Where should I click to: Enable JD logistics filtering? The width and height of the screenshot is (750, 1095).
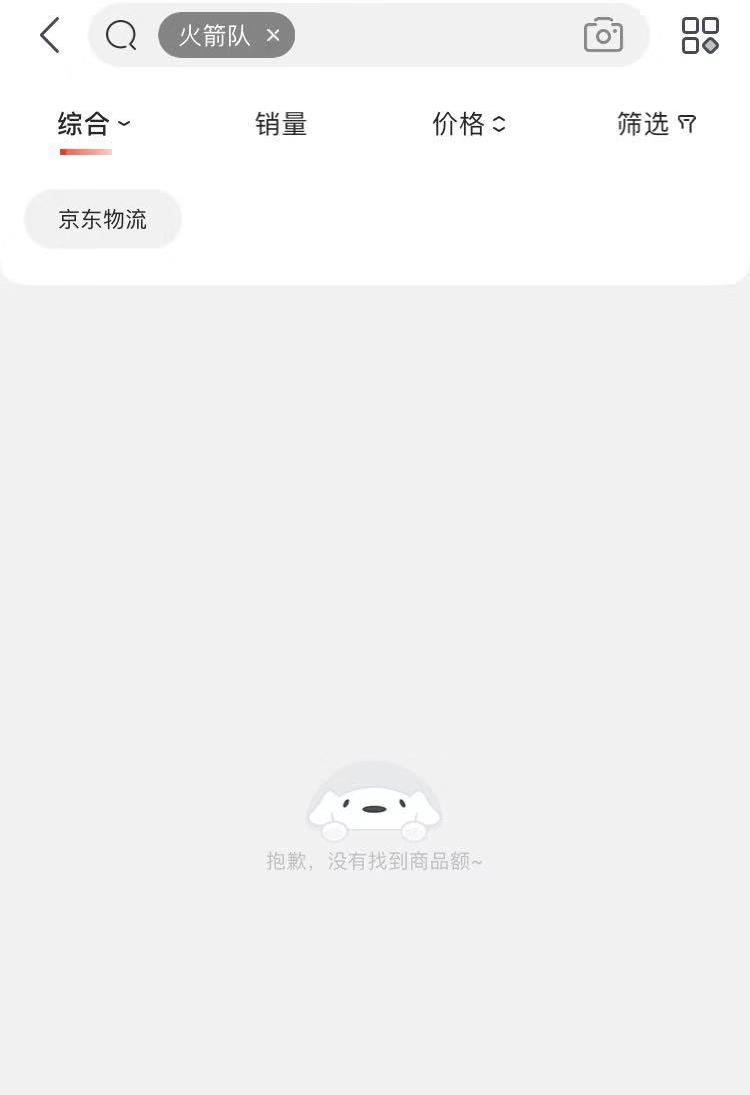pyautogui.click(x=102, y=218)
